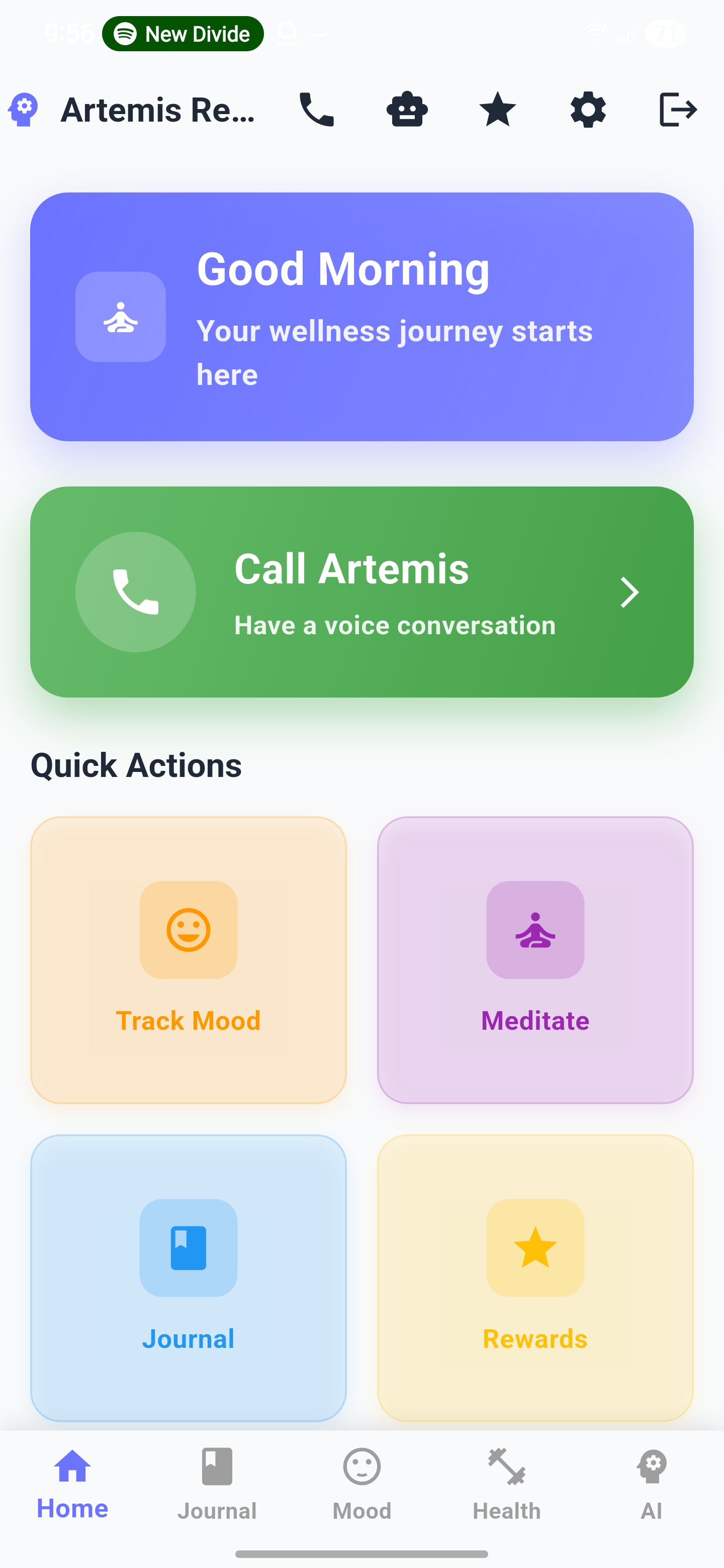Click the smiley icon on Track Mood card

(x=188, y=931)
